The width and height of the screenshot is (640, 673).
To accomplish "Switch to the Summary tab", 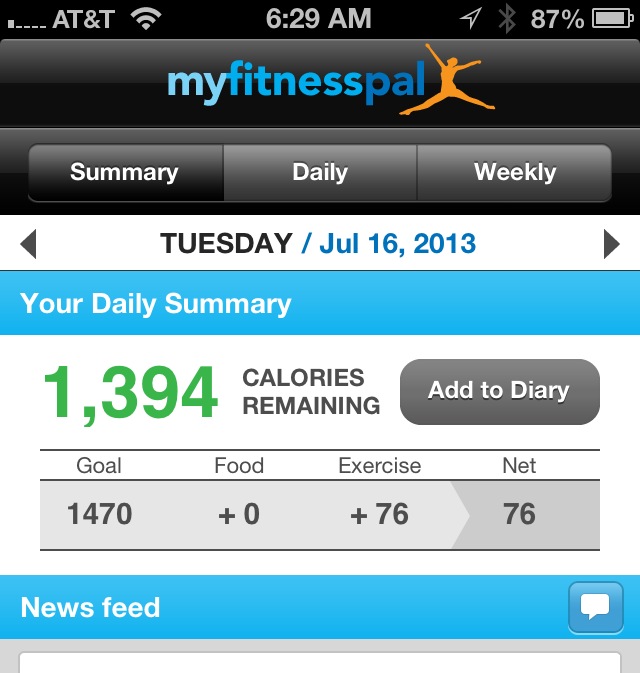I will tap(125, 173).
